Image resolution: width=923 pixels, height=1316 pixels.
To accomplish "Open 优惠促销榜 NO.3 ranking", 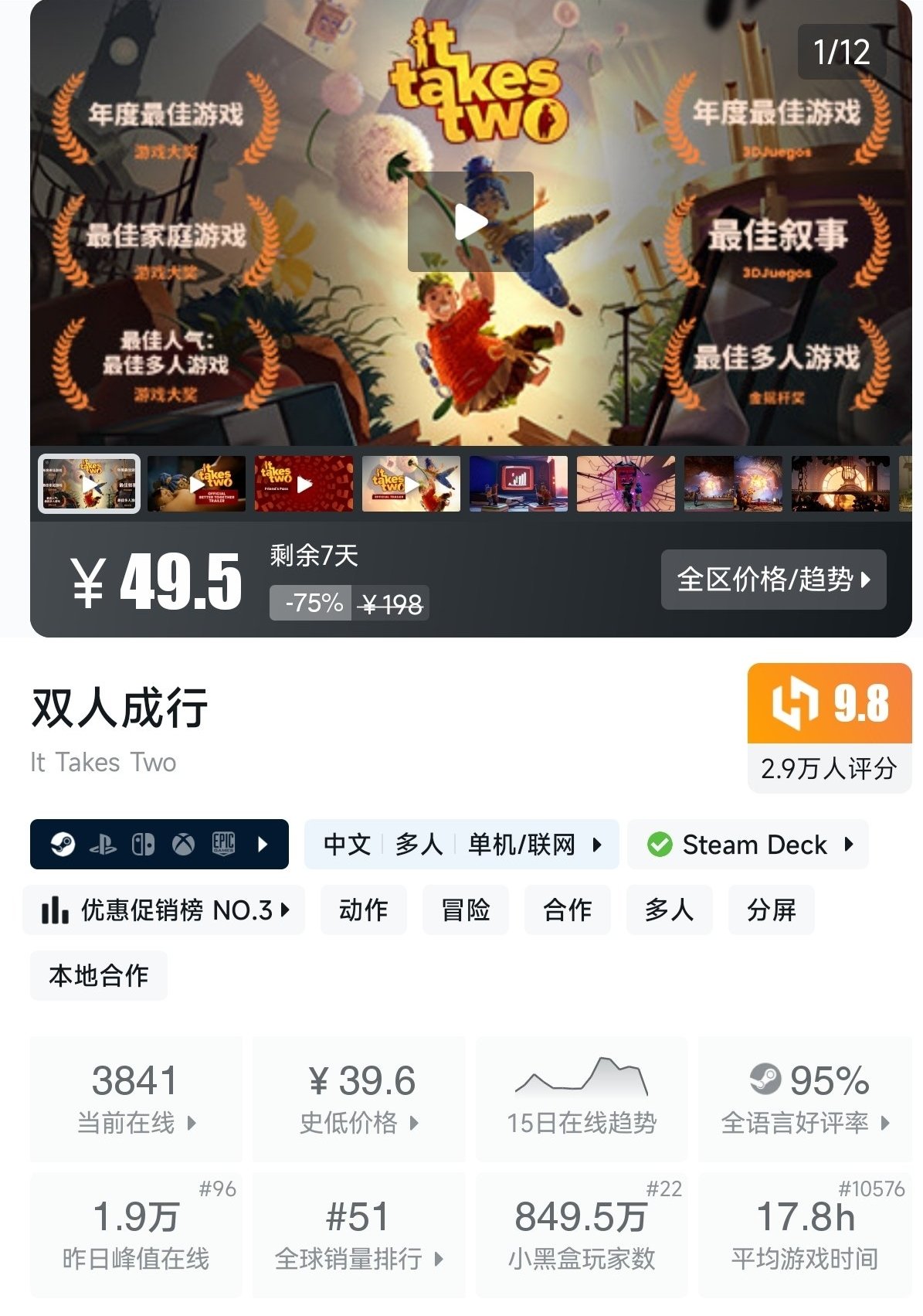I will pos(165,910).
